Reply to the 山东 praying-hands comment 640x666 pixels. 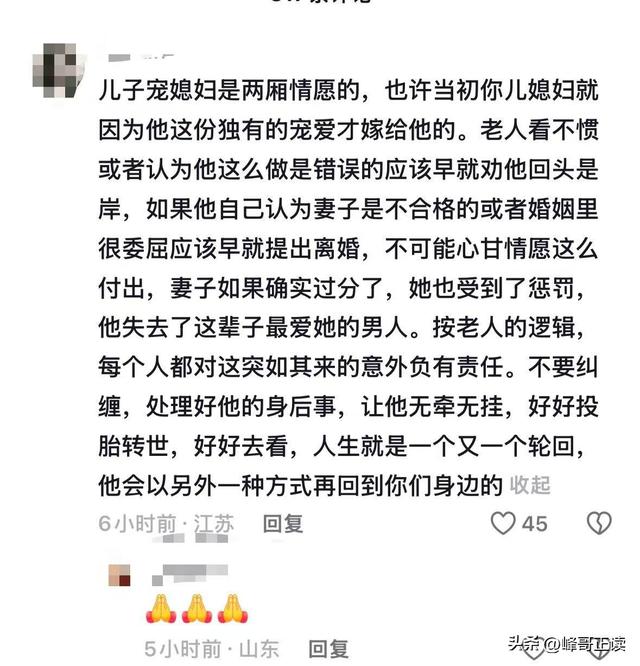point(328,649)
